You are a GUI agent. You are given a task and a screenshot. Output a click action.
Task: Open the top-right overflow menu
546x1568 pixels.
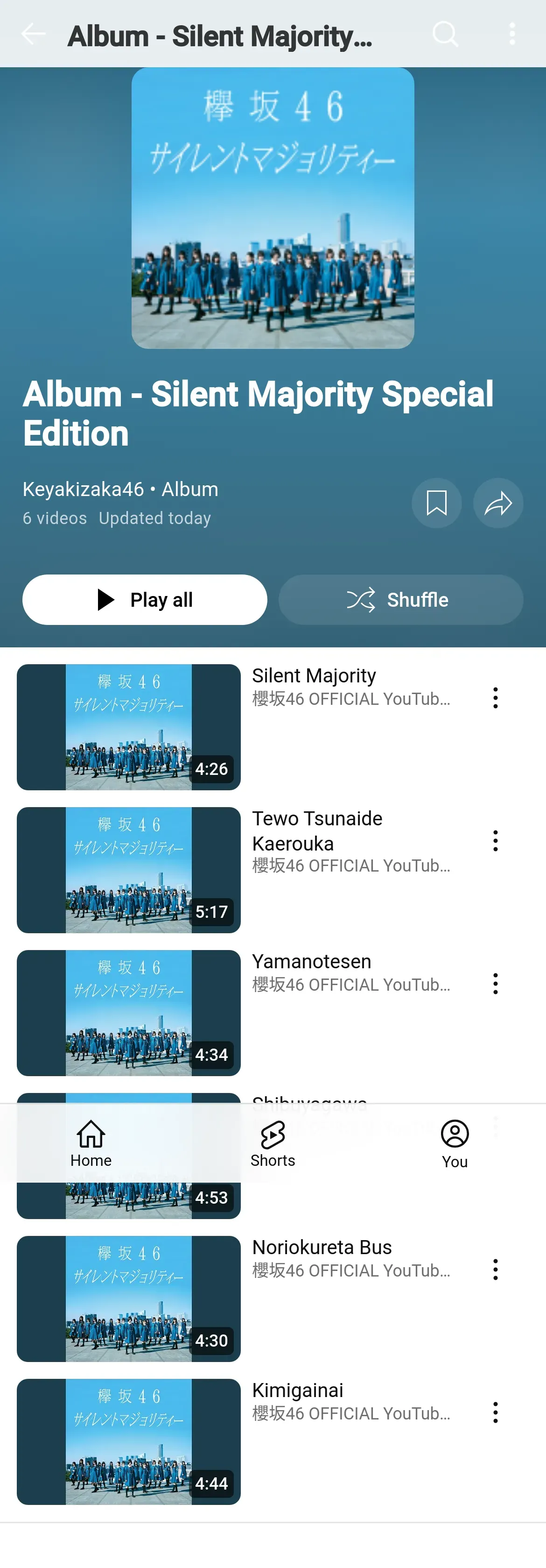click(512, 34)
